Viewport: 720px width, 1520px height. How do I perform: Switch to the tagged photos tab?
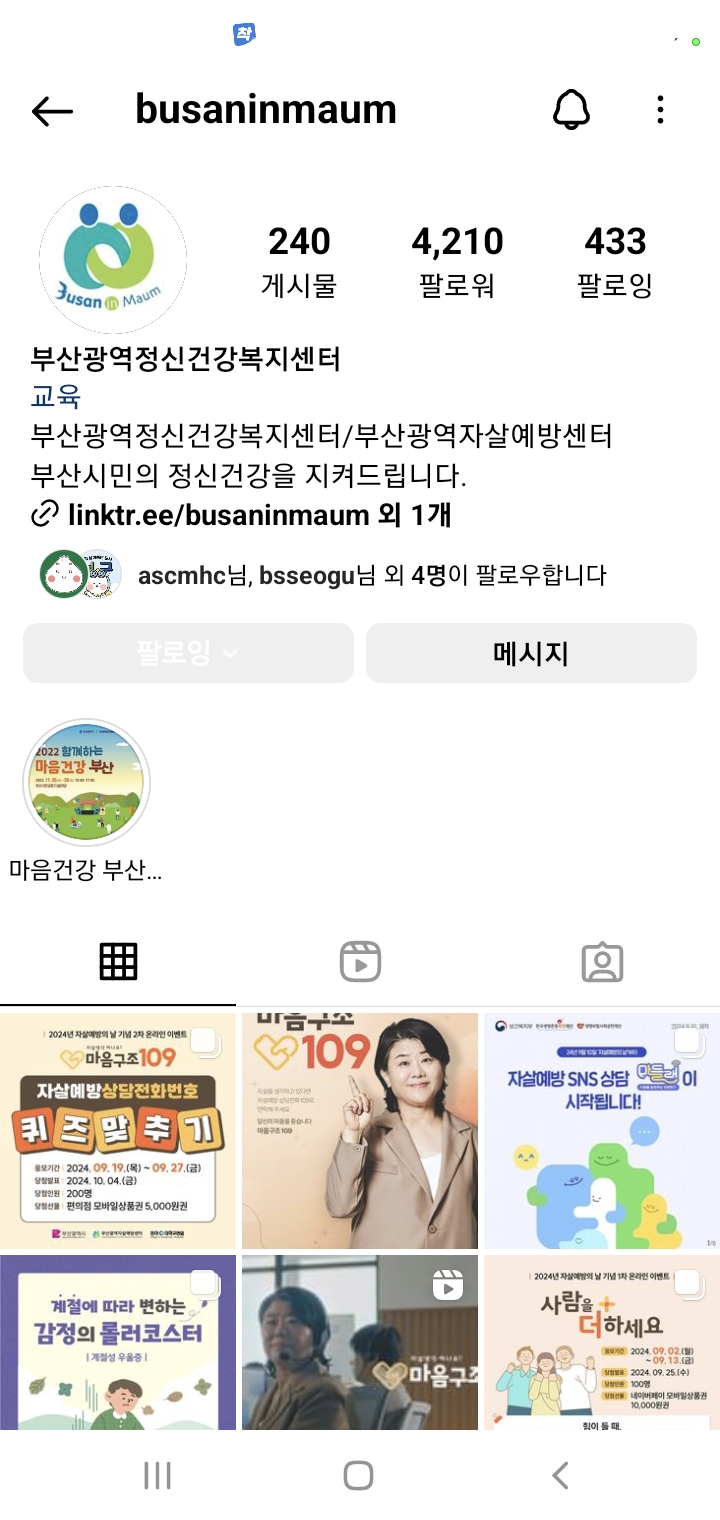coord(602,962)
